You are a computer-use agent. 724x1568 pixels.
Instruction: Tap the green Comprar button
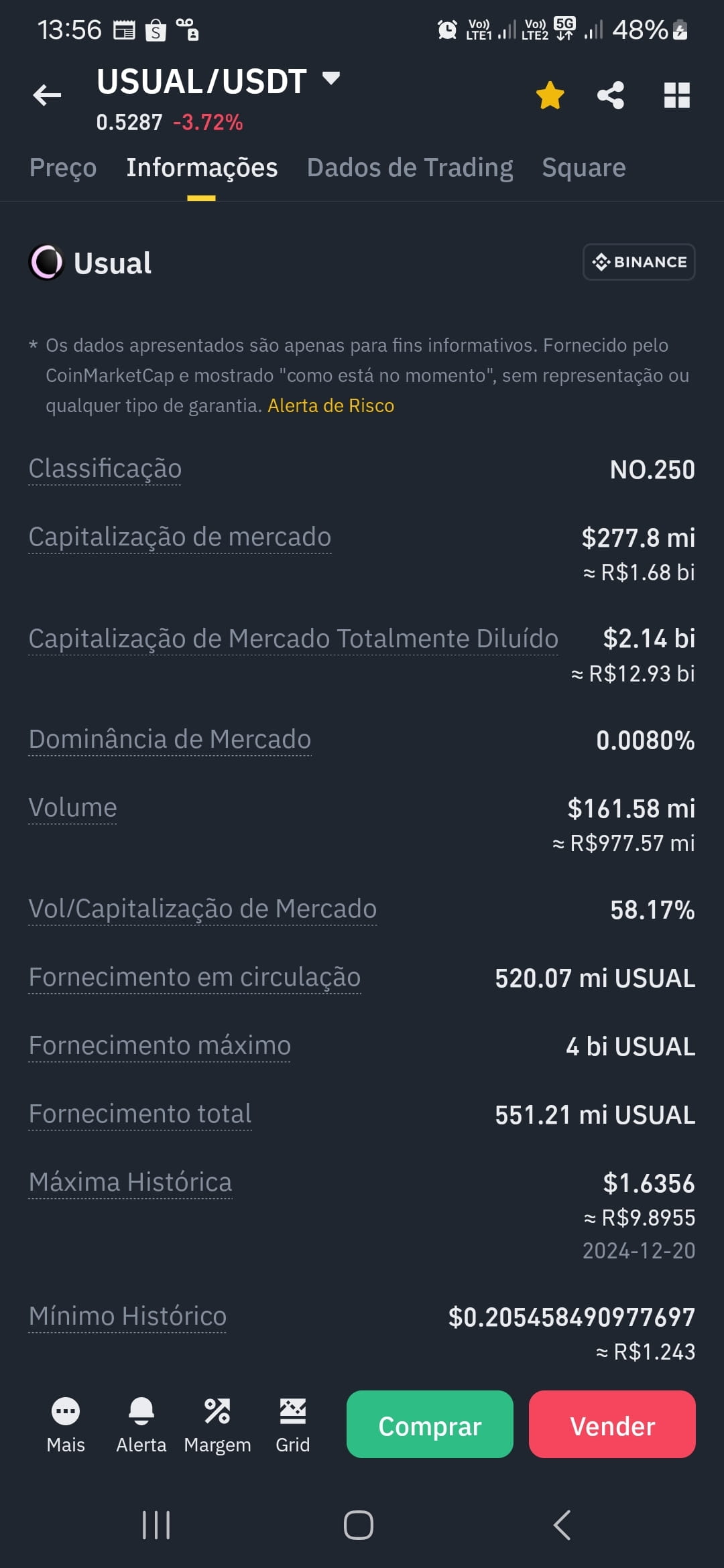(x=430, y=1425)
